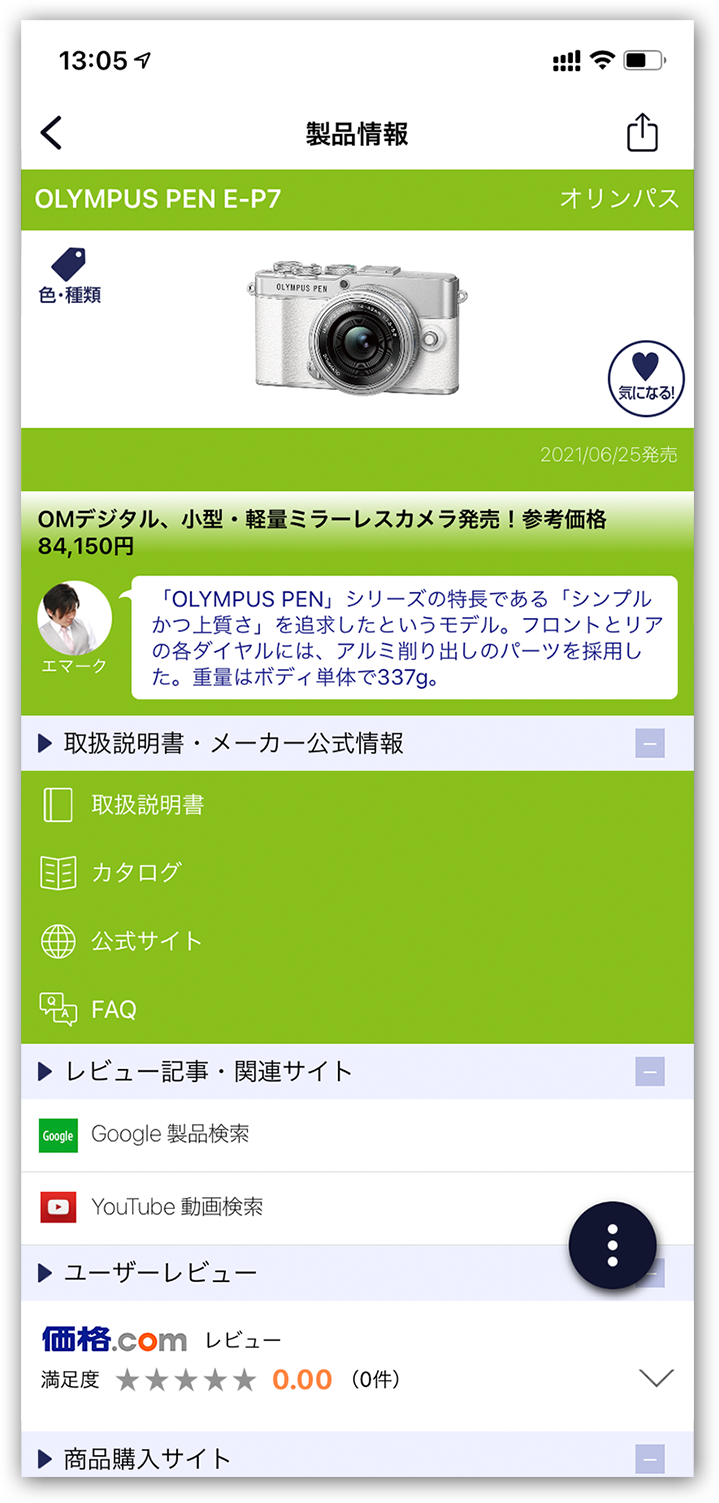719x1503 pixels.
Task: Open the floating three-dot menu button
Action: (612, 1245)
